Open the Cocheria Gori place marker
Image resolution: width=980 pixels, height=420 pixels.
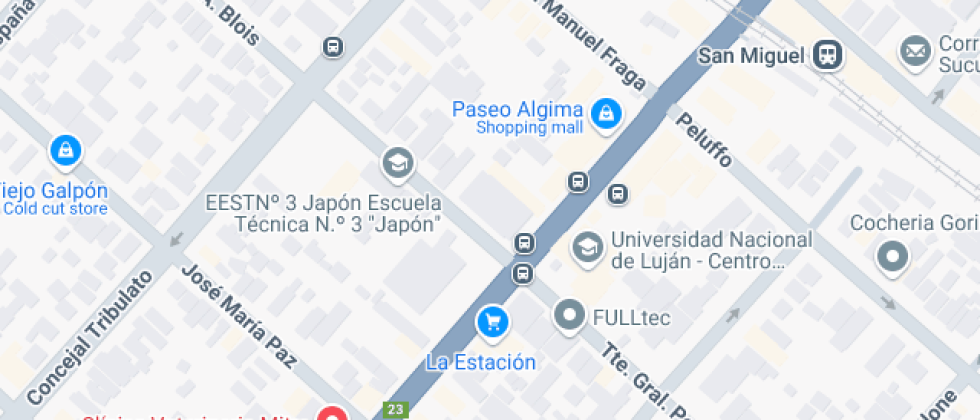click(891, 258)
